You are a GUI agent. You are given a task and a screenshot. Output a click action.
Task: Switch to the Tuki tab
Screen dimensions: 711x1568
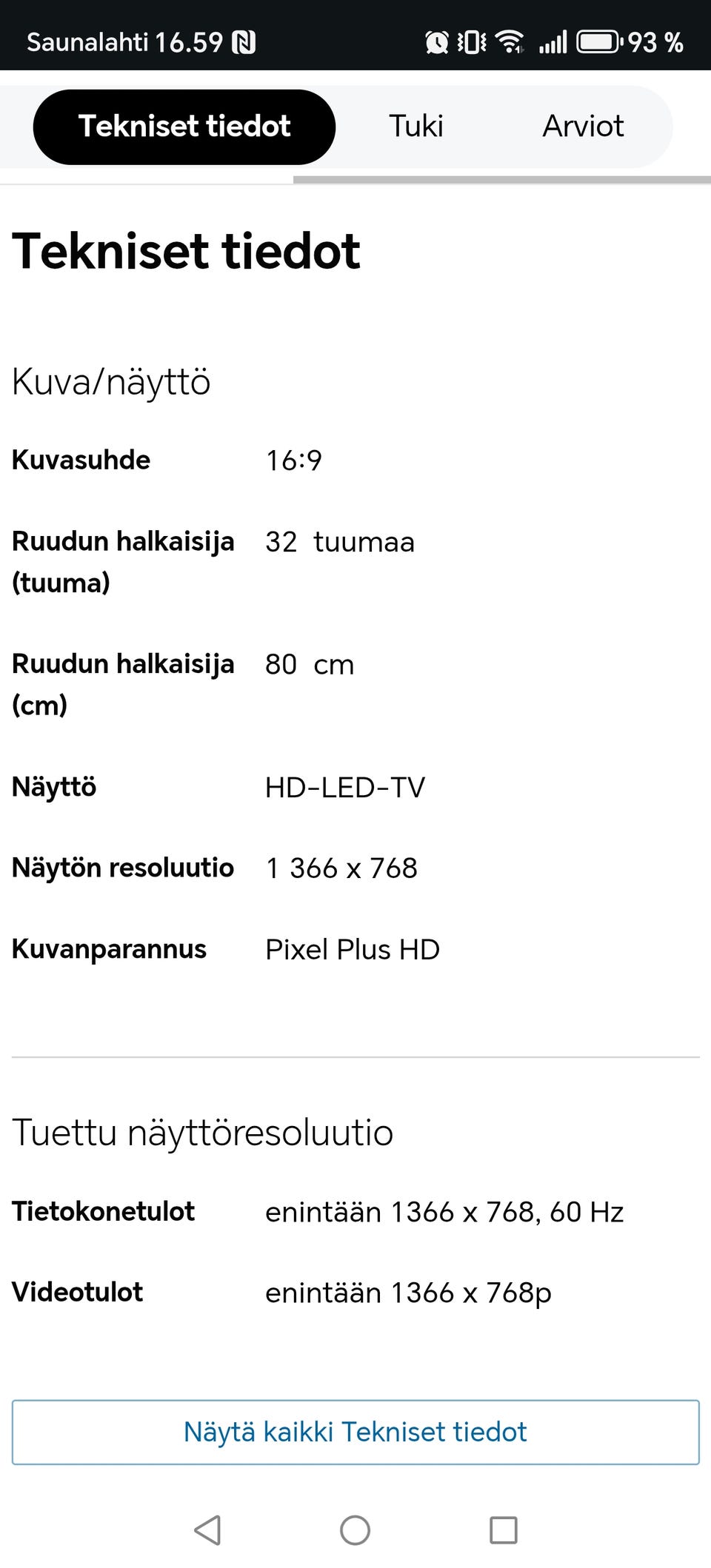pyautogui.click(x=415, y=126)
